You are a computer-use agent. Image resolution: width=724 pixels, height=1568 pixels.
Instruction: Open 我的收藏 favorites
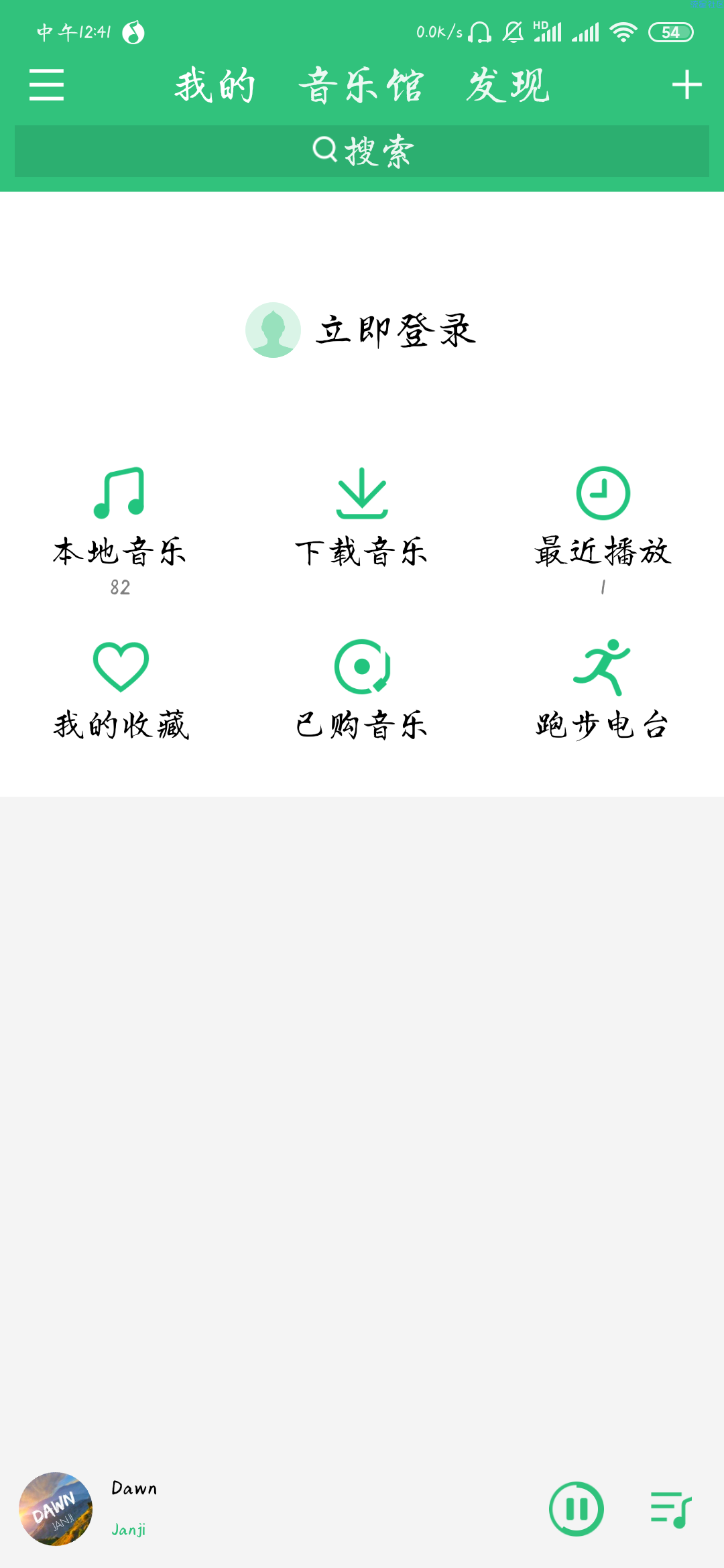click(121, 690)
